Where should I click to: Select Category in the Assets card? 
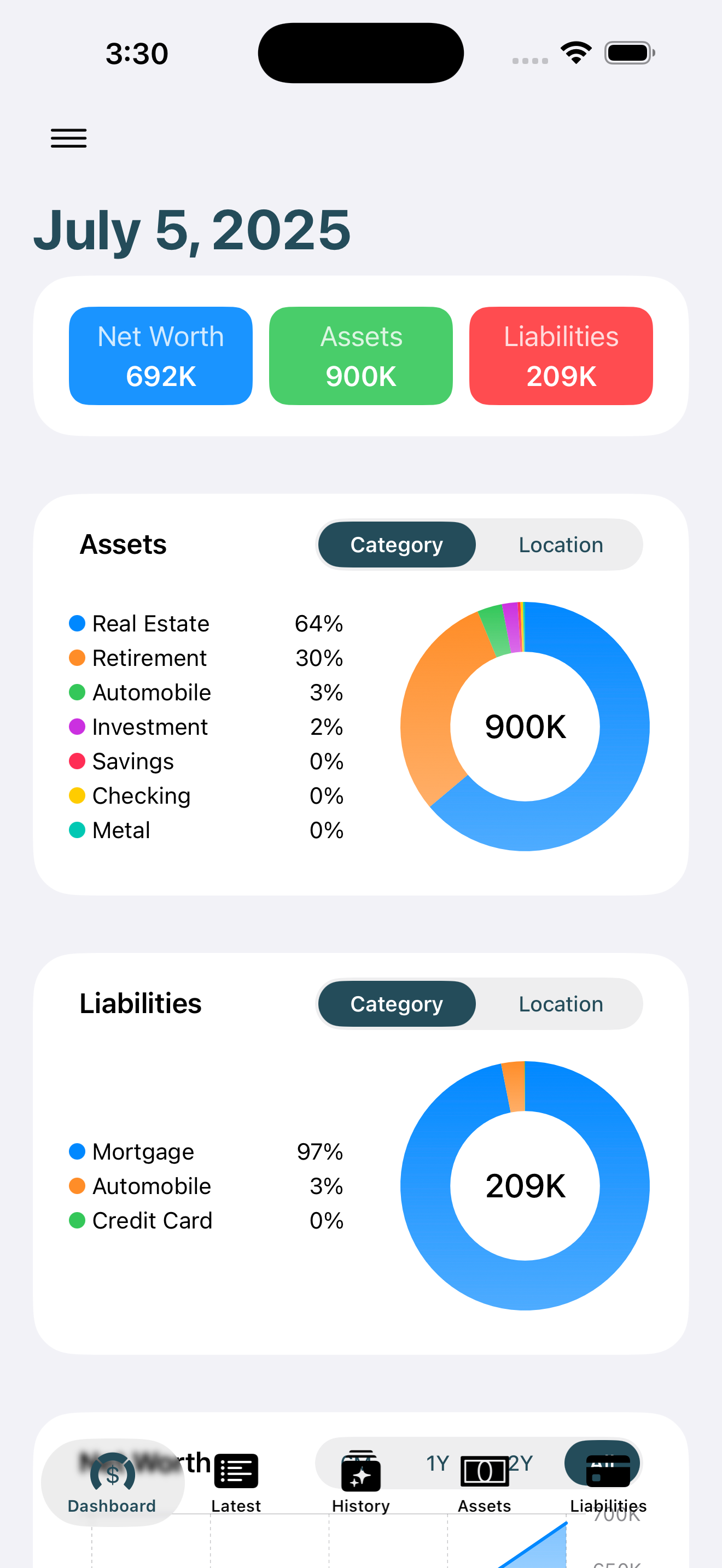click(397, 545)
